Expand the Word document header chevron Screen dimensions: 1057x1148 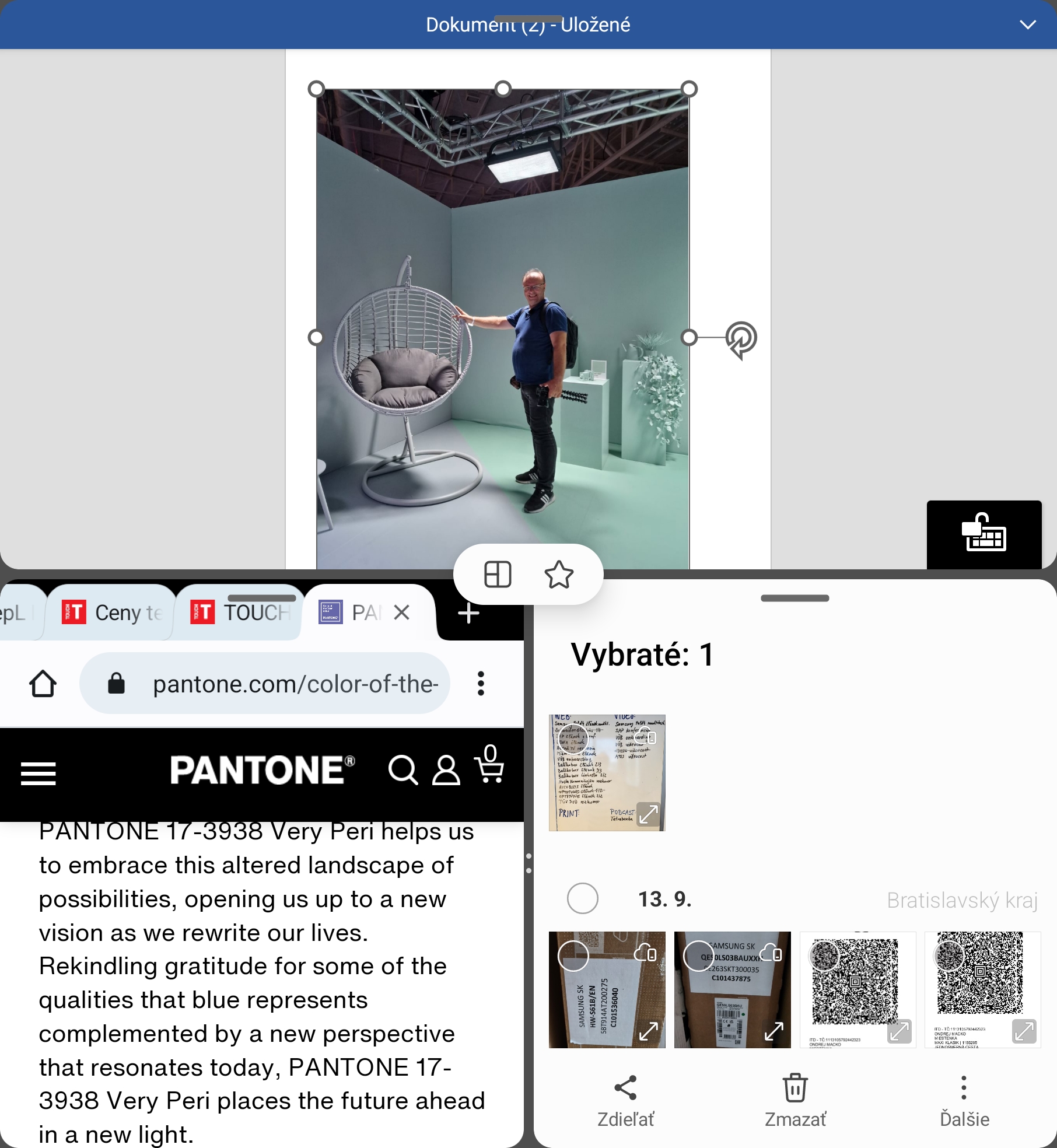click(1027, 24)
